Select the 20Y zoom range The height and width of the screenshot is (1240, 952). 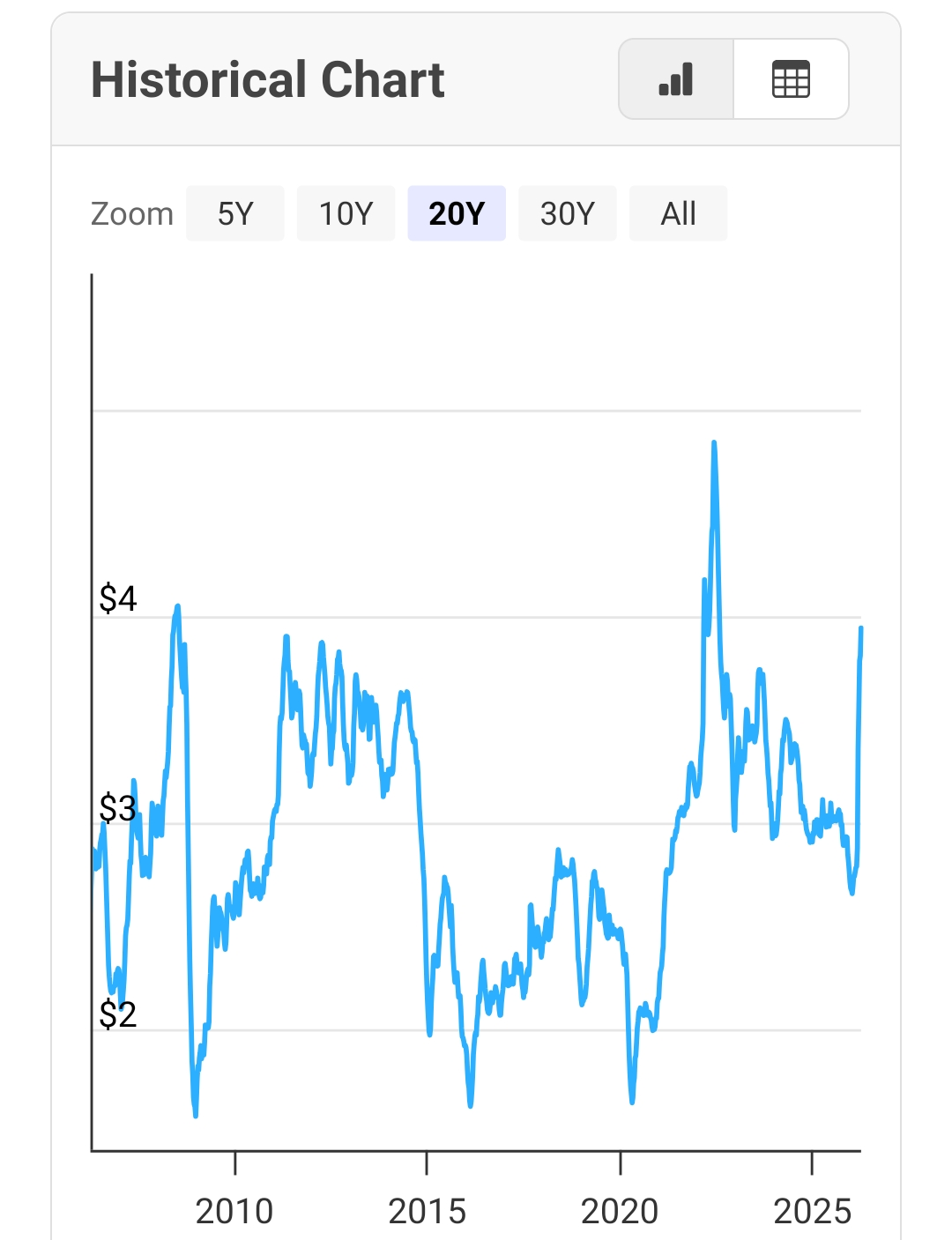(457, 213)
